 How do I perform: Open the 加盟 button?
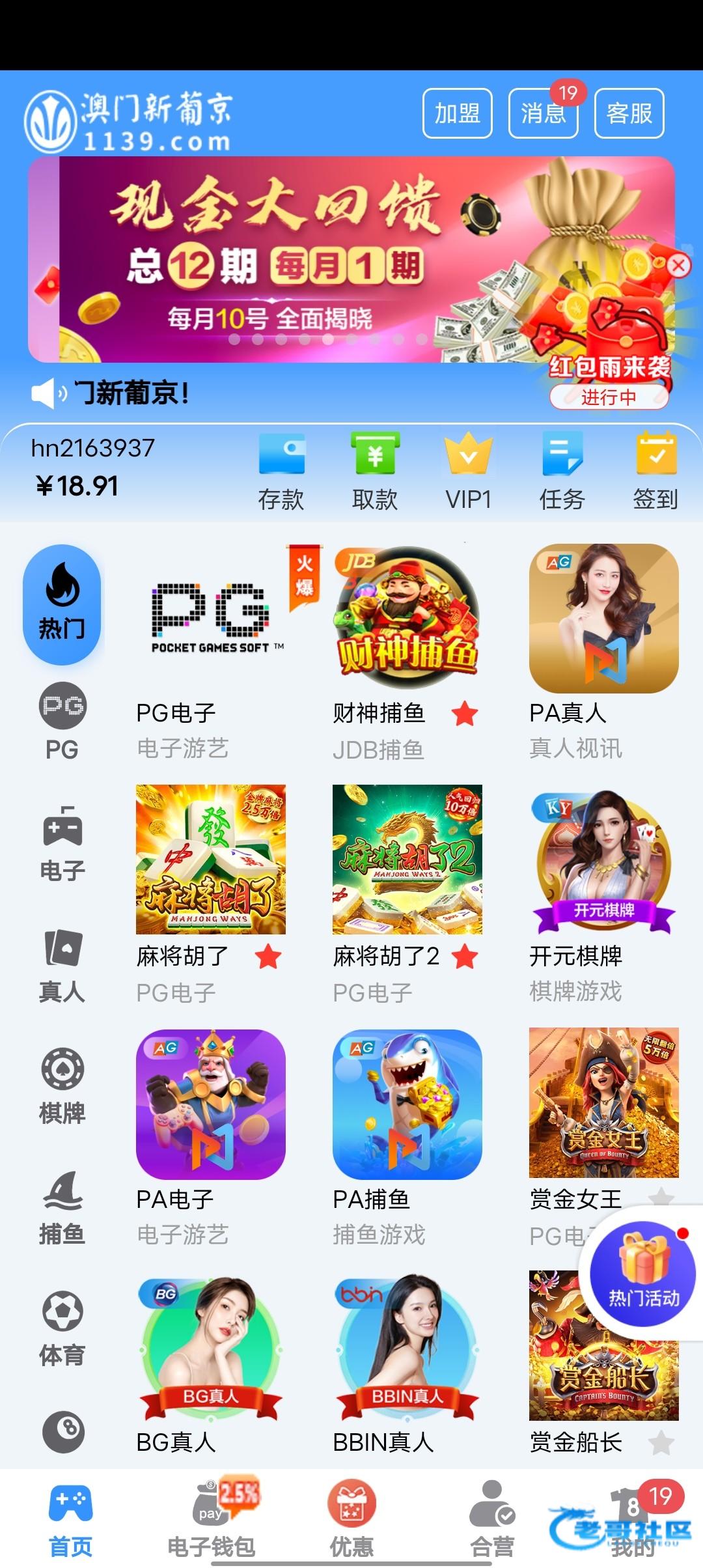[x=457, y=113]
